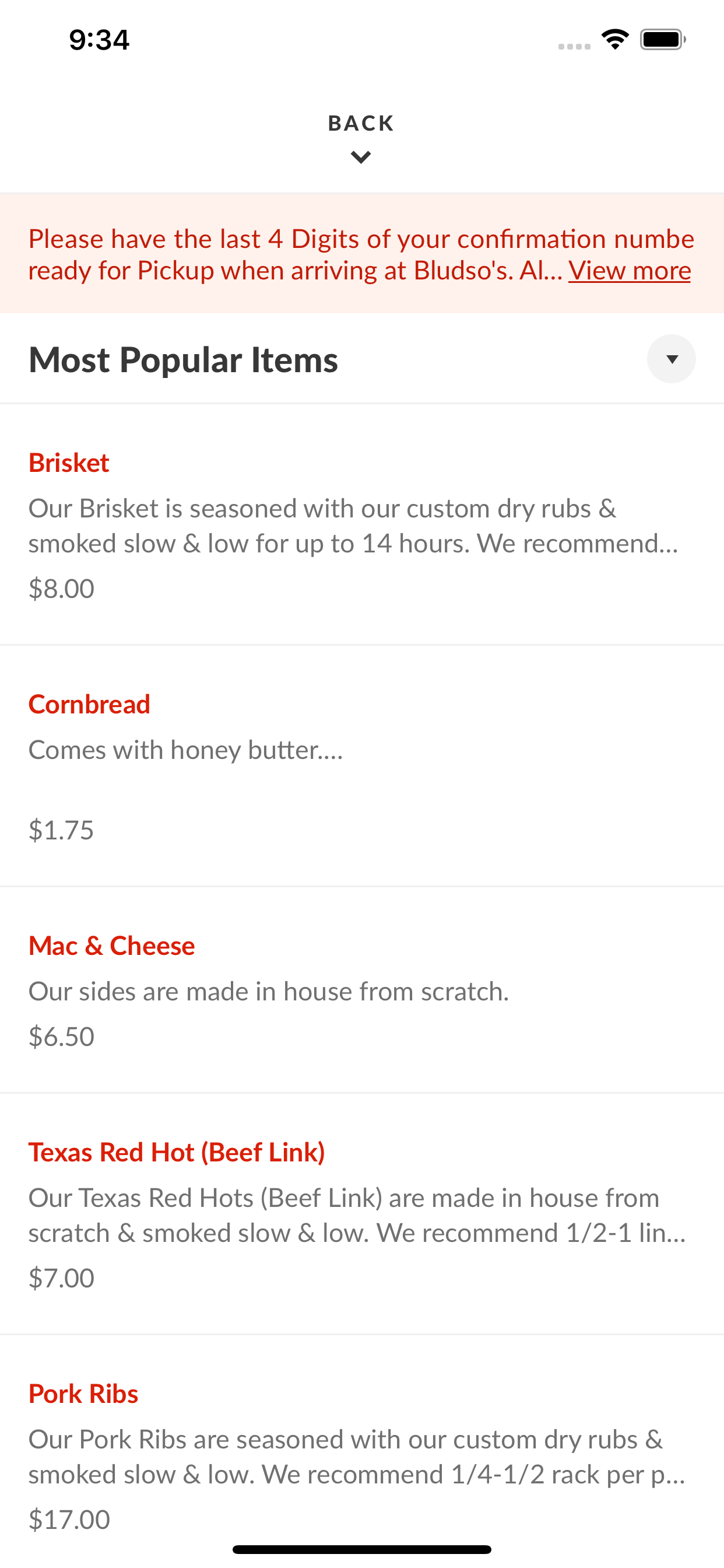Choose Texas Red Hot (Beef Link)
This screenshot has width=724, height=1568.
coord(362,1214)
